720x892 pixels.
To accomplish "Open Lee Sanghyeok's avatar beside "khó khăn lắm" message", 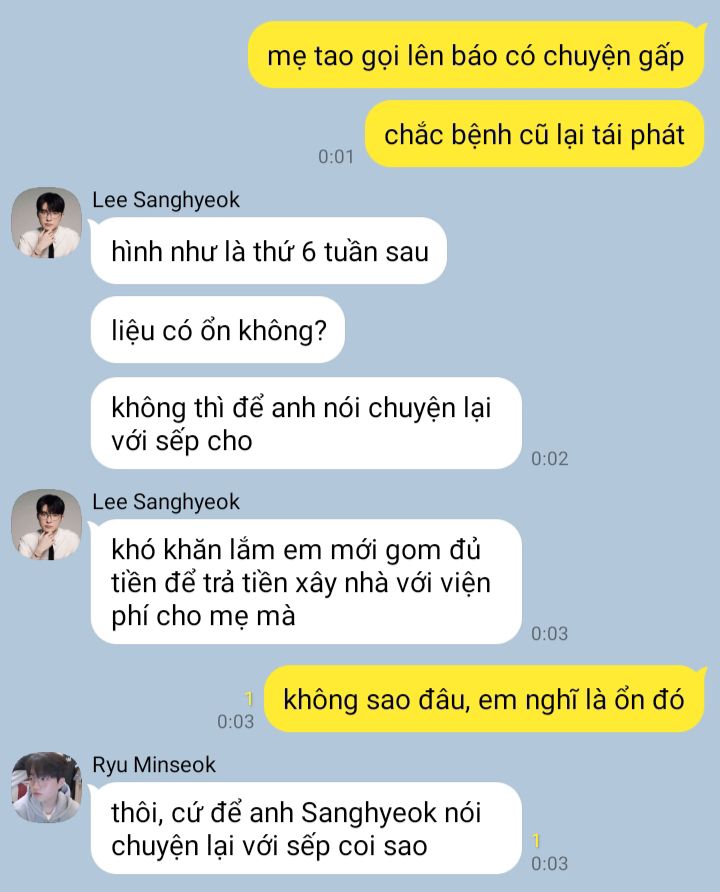I will [47, 525].
